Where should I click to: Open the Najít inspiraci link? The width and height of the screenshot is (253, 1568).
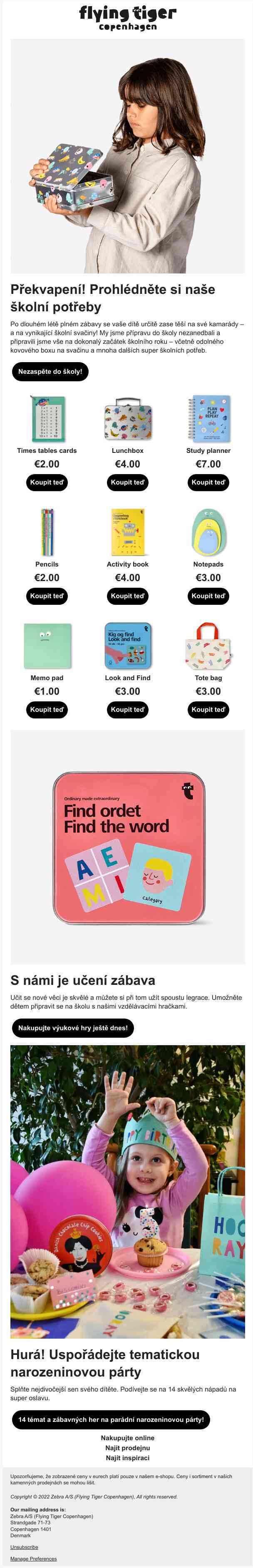click(128, 1458)
